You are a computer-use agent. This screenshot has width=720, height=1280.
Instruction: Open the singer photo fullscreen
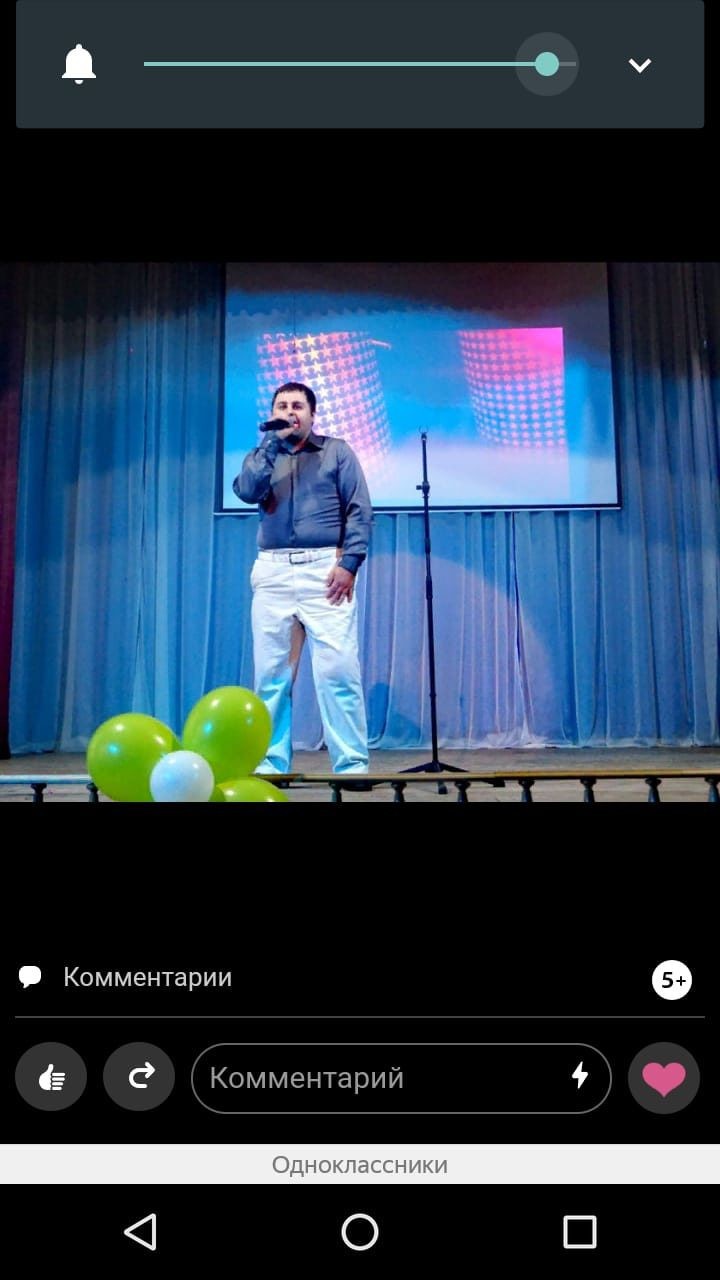(x=360, y=530)
